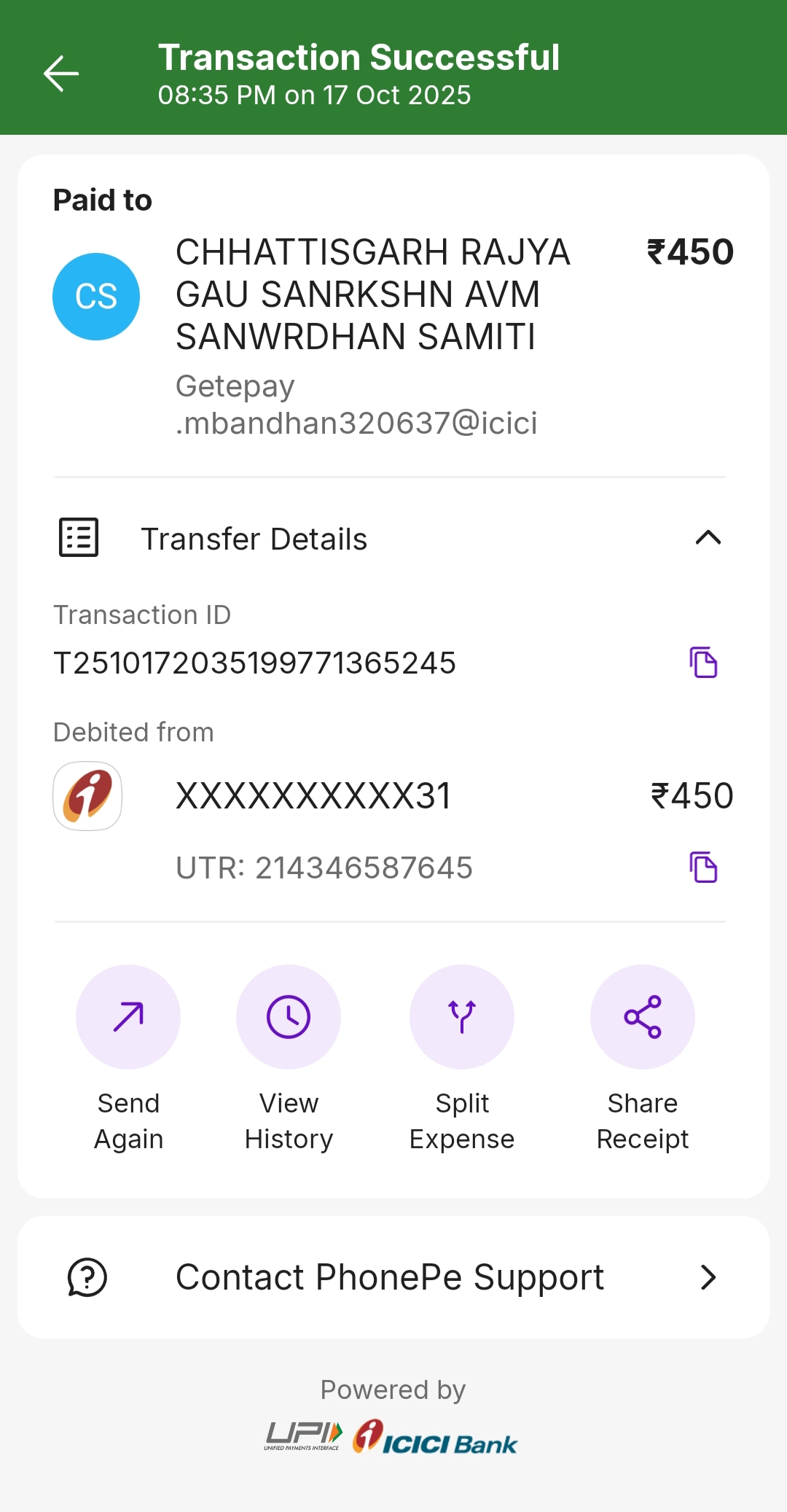787x1512 pixels.
Task: Copy the Transaction ID
Action: point(703,662)
